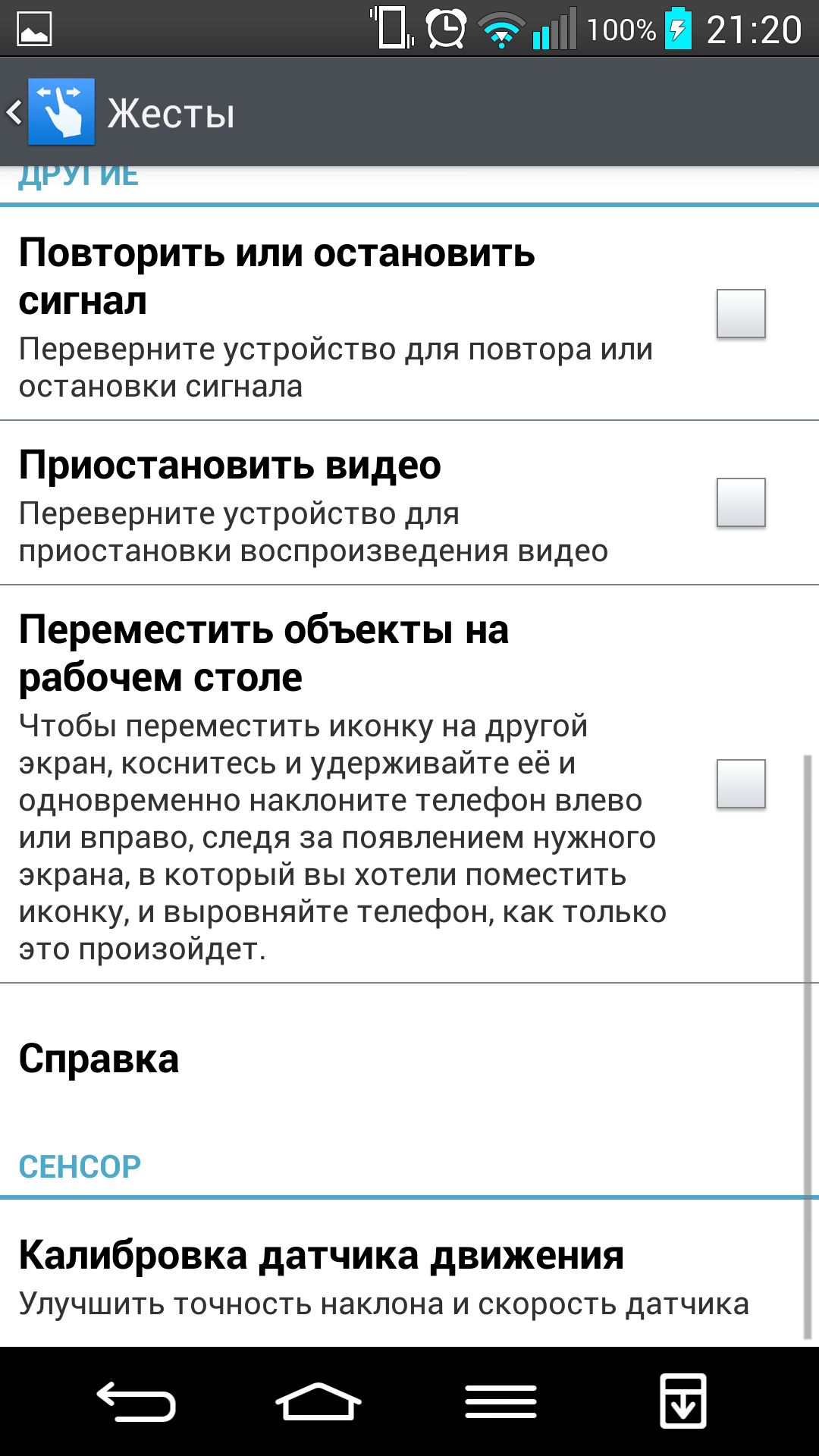Tap the system back button in navigation bar

136,1401
